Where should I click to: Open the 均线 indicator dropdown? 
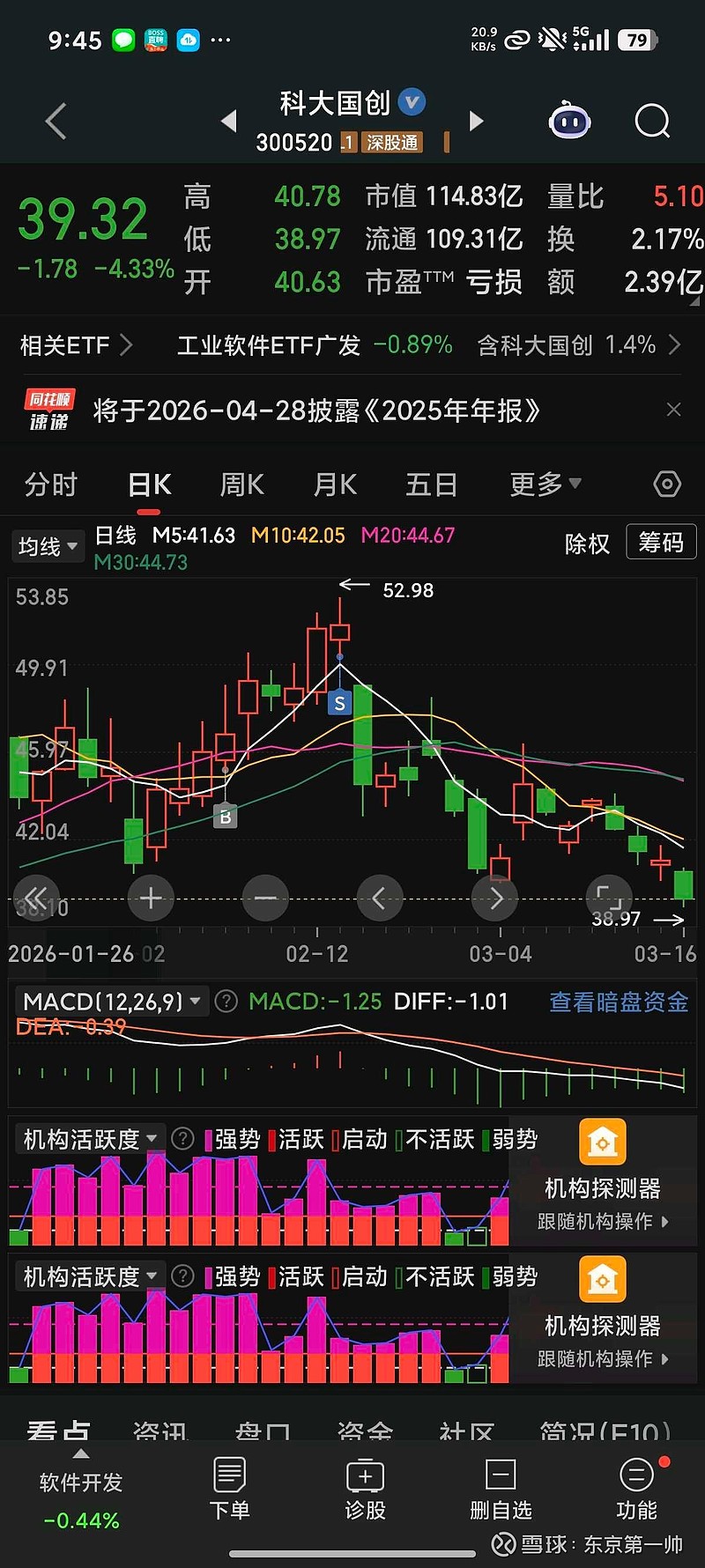pos(48,546)
